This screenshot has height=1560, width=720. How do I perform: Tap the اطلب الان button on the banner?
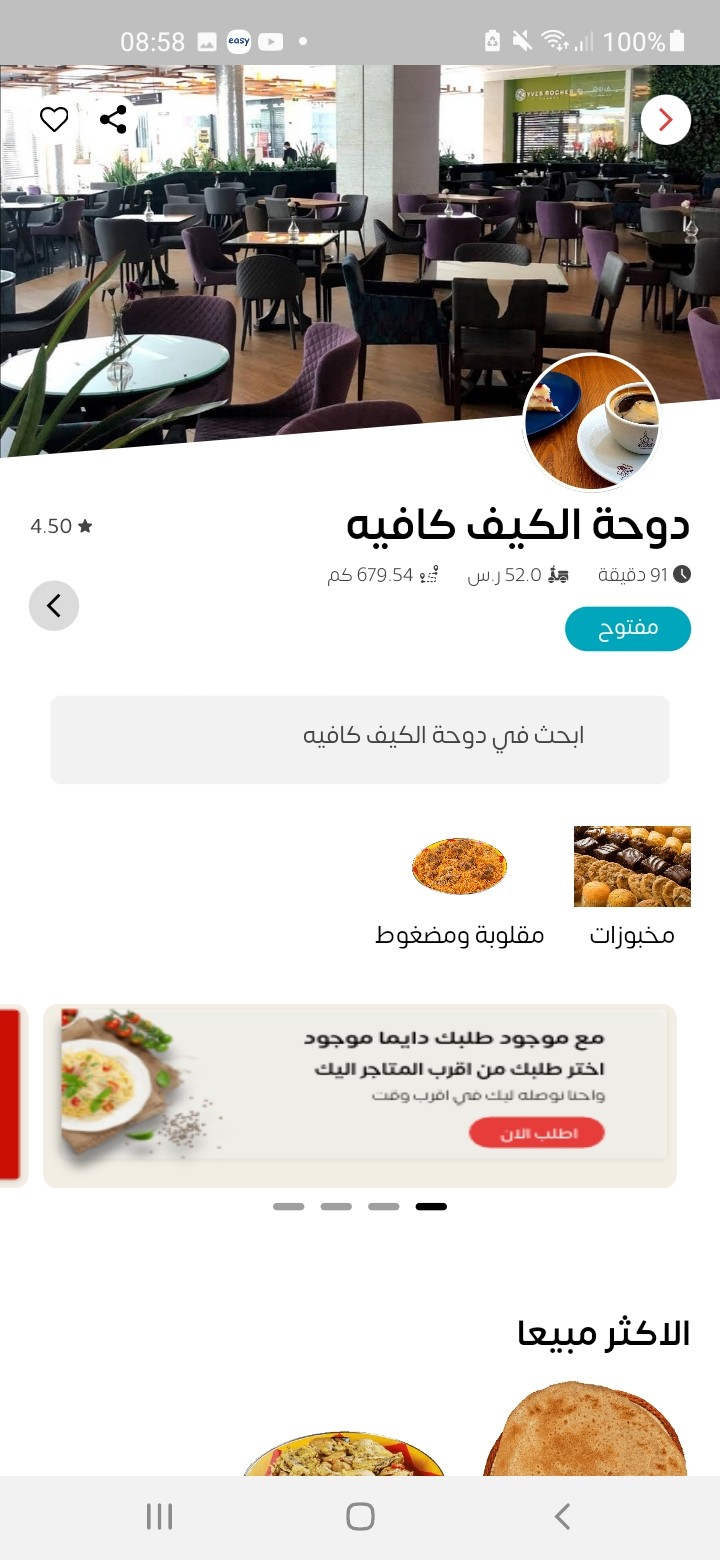pyautogui.click(x=537, y=1132)
